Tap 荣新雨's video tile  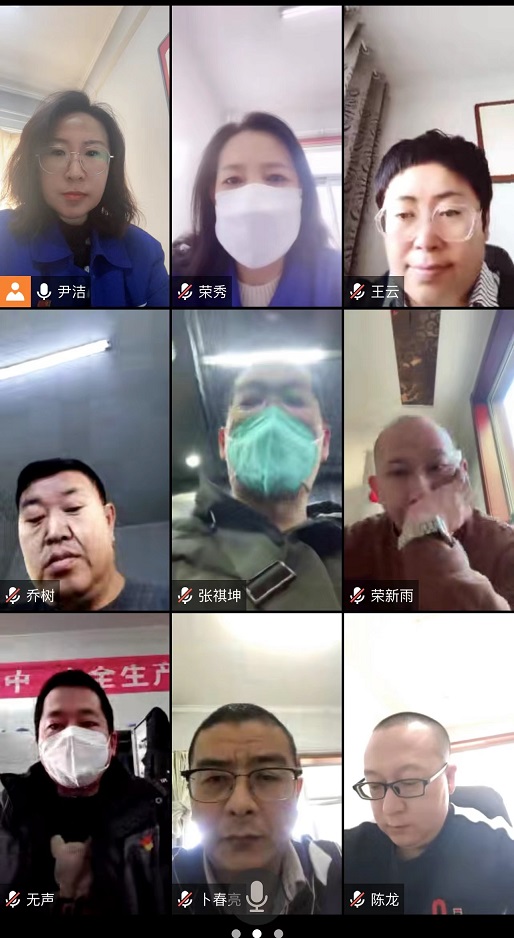(x=429, y=460)
